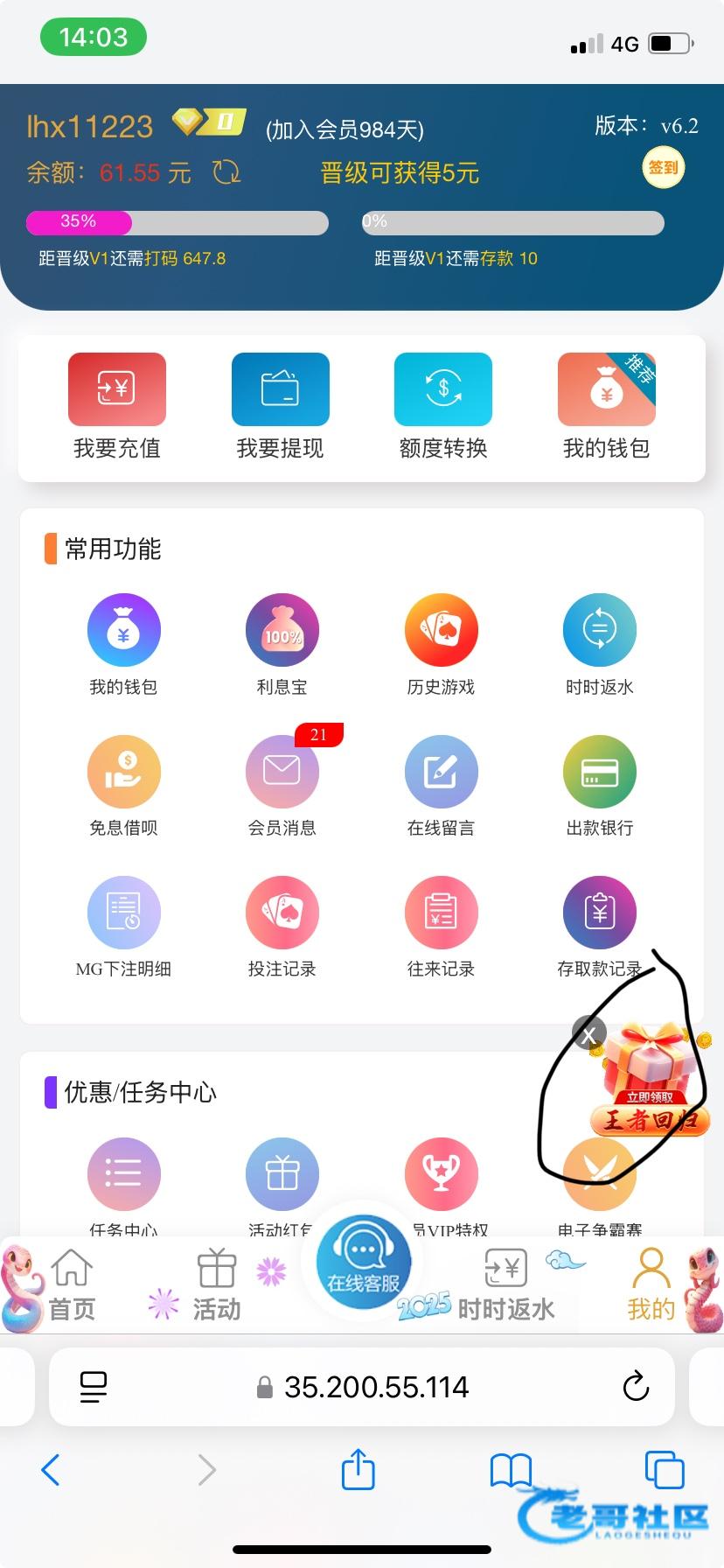The image size is (724, 1568).
Task: Switch to the 首页 tab
Action: (72, 1285)
